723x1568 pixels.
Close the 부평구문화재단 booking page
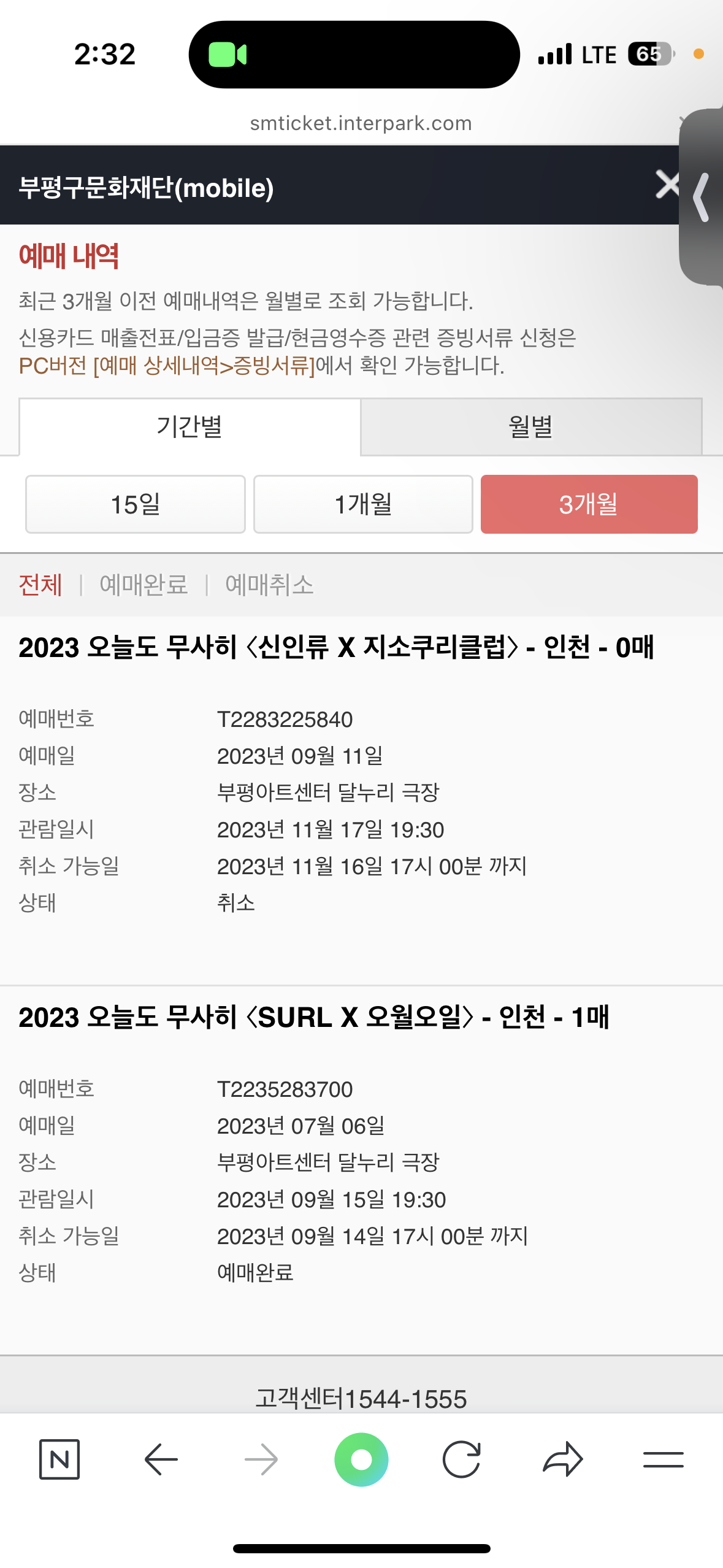667,185
